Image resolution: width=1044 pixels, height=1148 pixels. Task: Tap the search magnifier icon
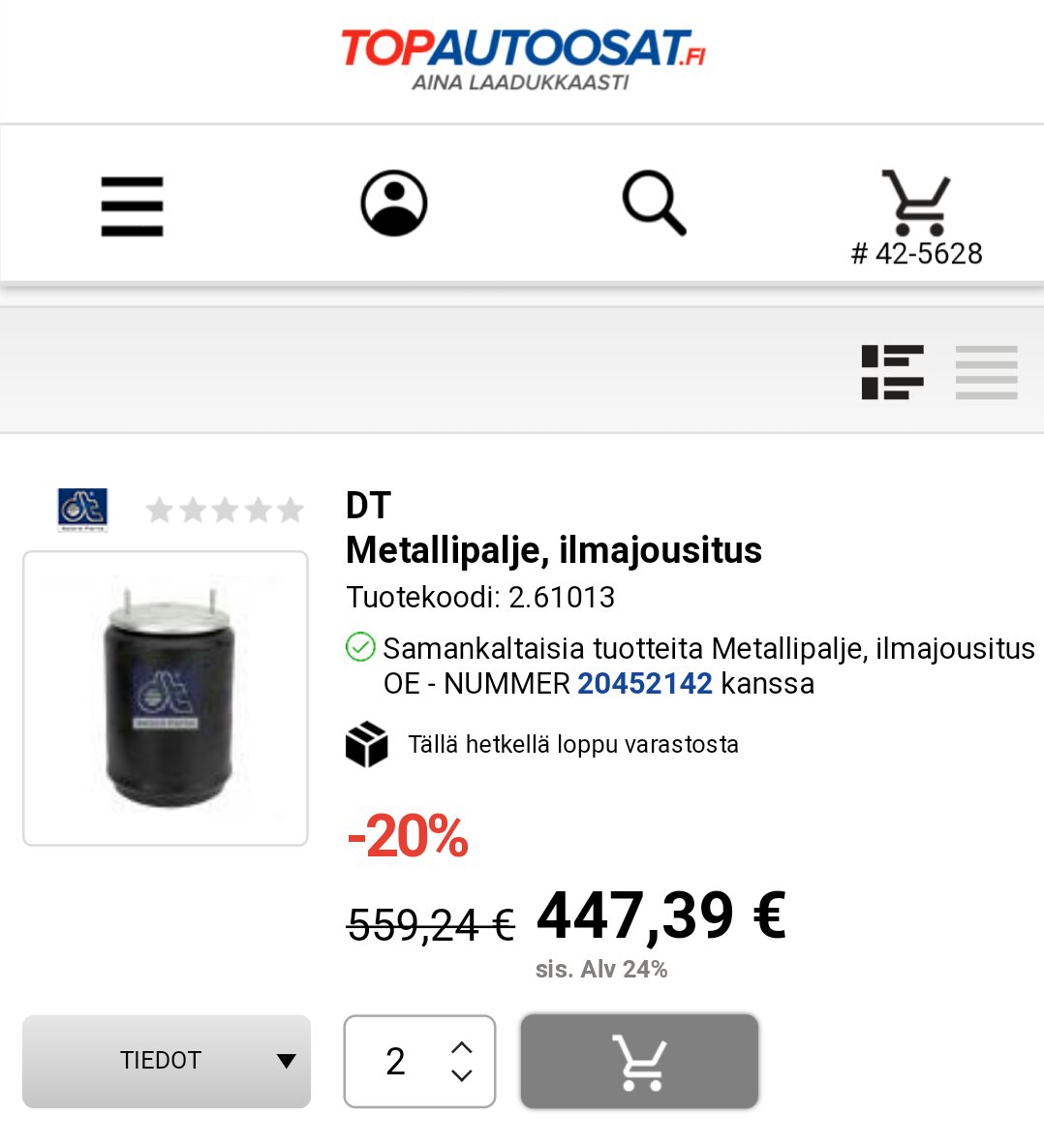pos(655,203)
